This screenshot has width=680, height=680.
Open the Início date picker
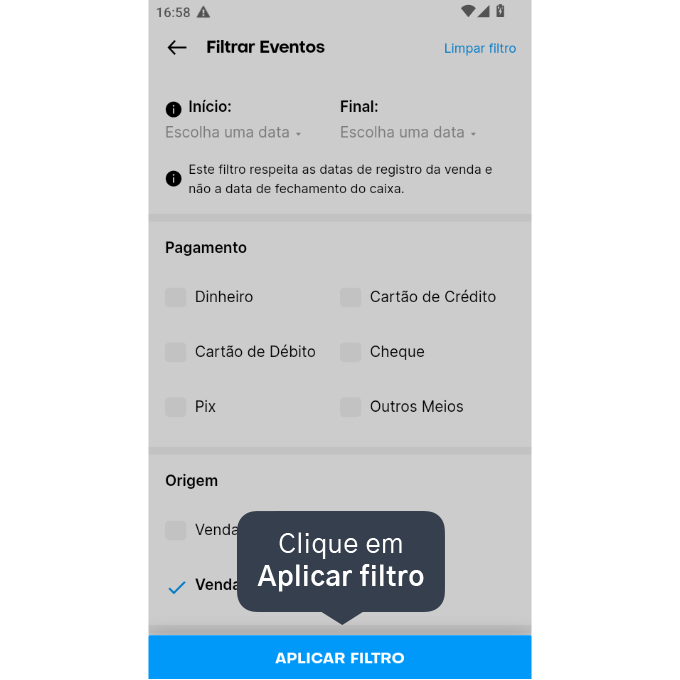click(x=233, y=132)
